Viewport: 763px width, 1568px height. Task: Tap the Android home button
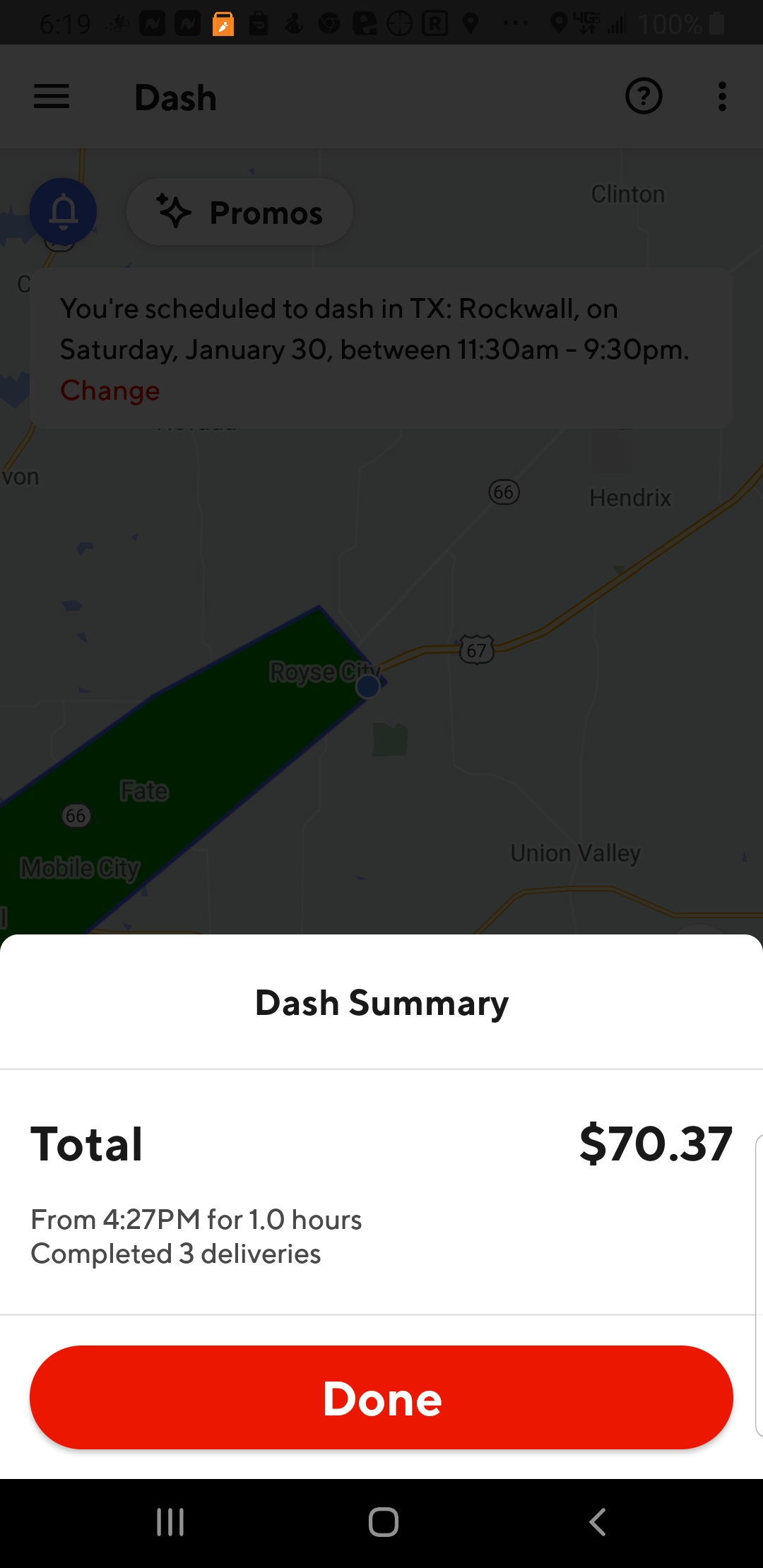pos(381,1522)
